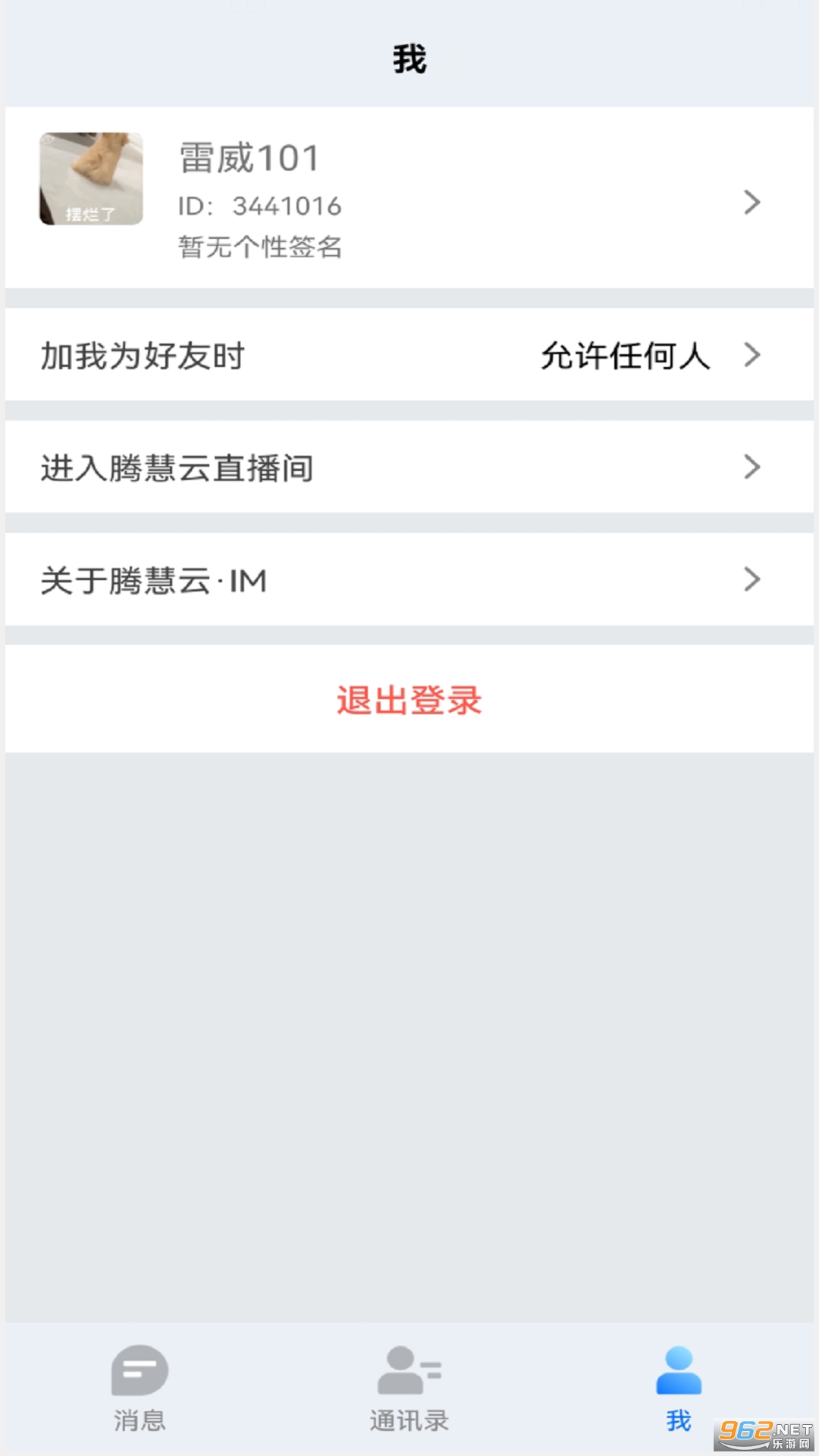Open the 雷威101 profile row
819x1456 pixels.
[409, 197]
